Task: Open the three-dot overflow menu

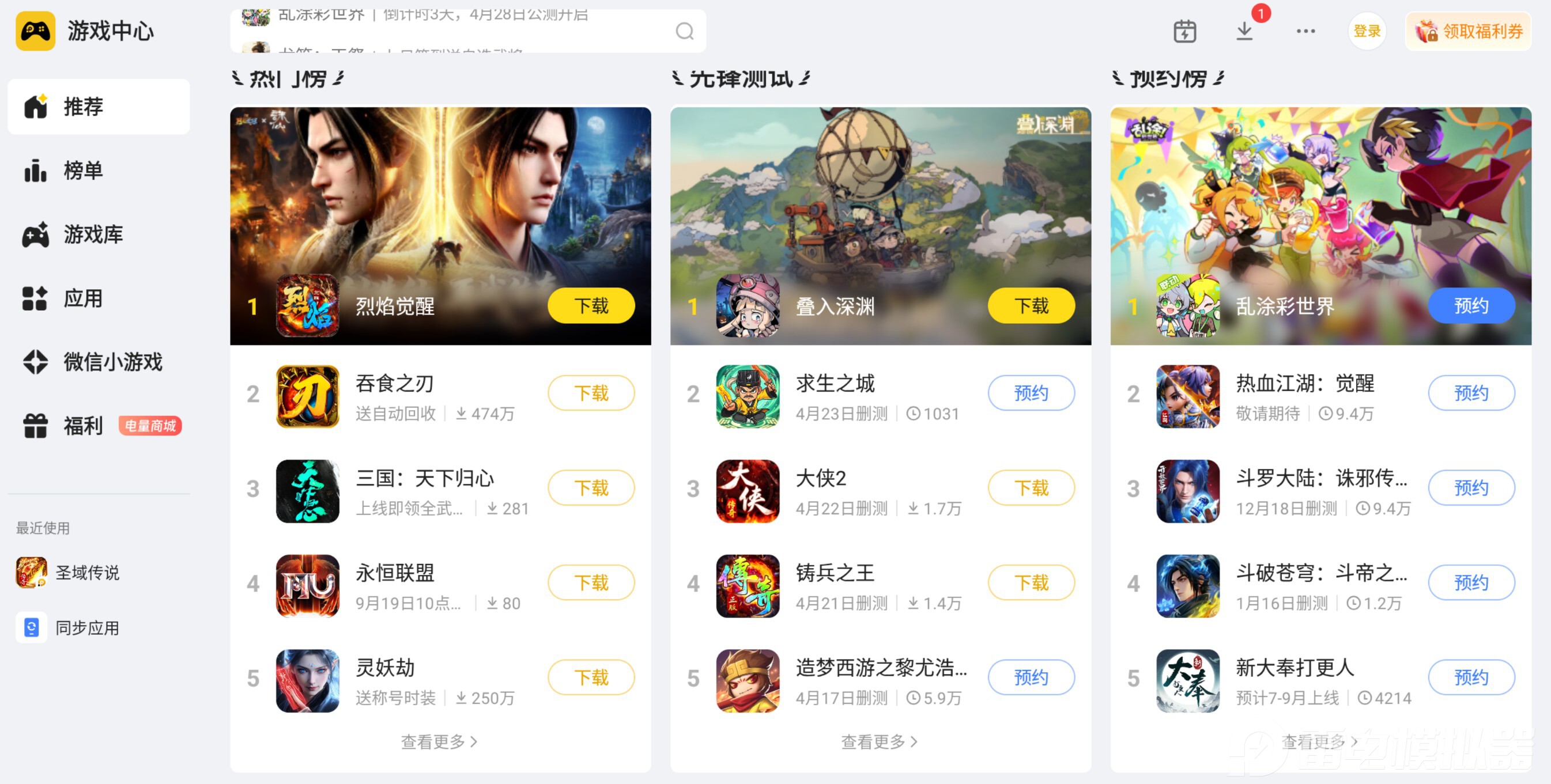Action: [x=1305, y=31]
